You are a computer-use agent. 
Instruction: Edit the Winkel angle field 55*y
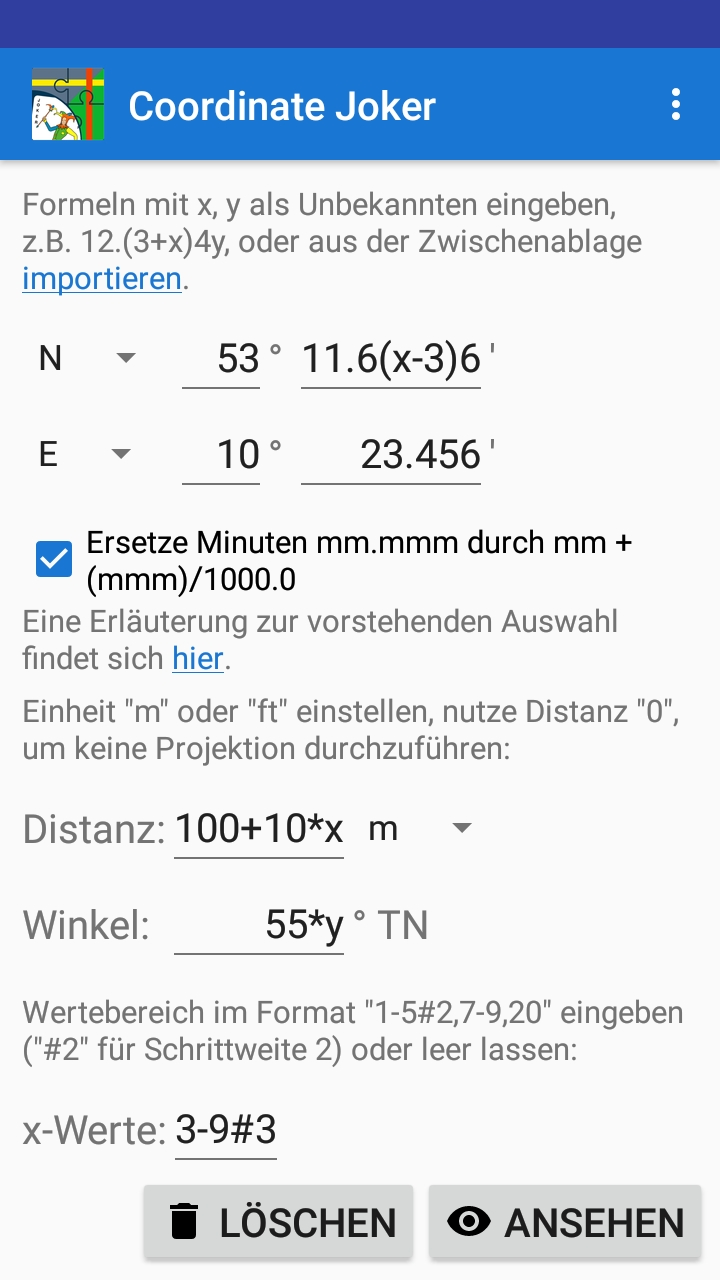click(259, 926)
